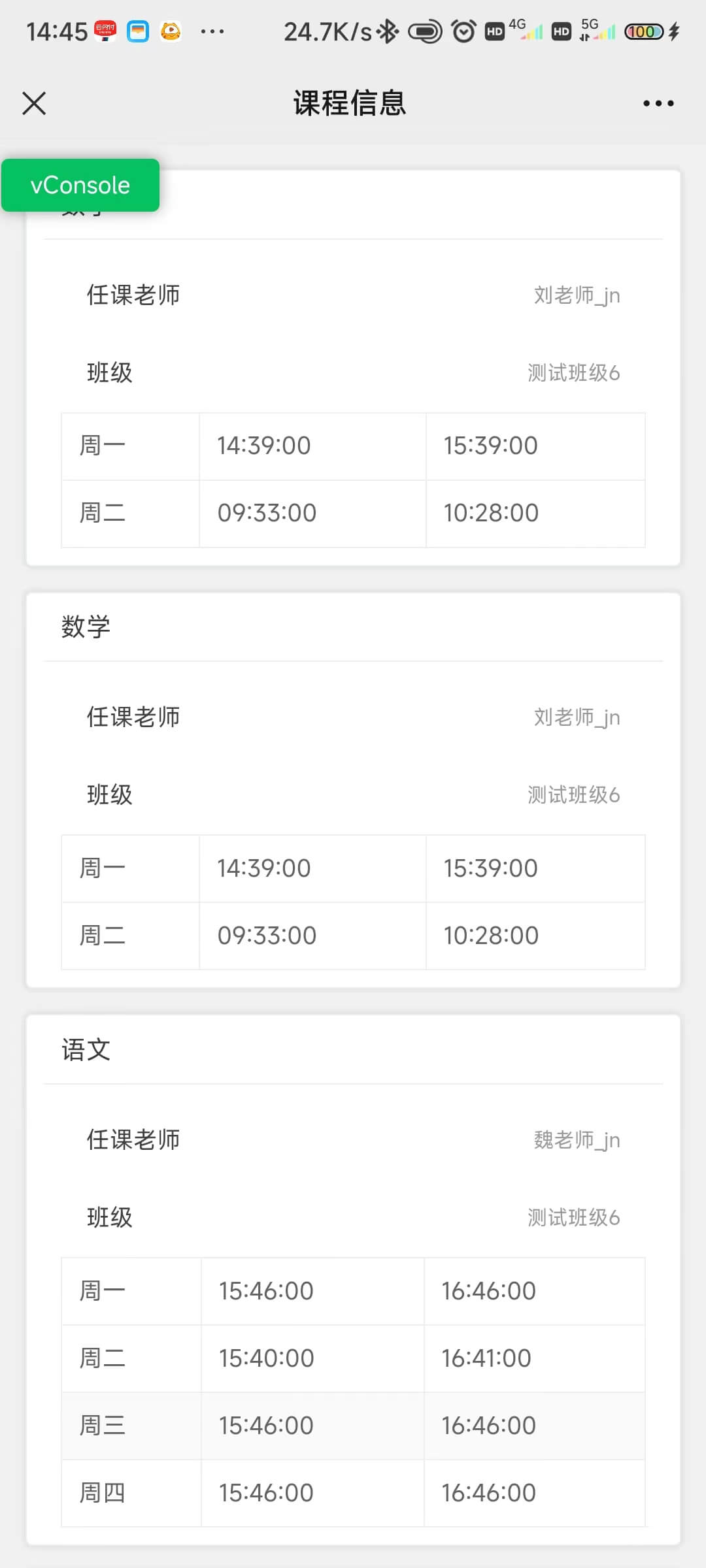This screenshot has width=706, height=1568.
Task: Close the 课程信息 page
Action: [x=34, y=103]
